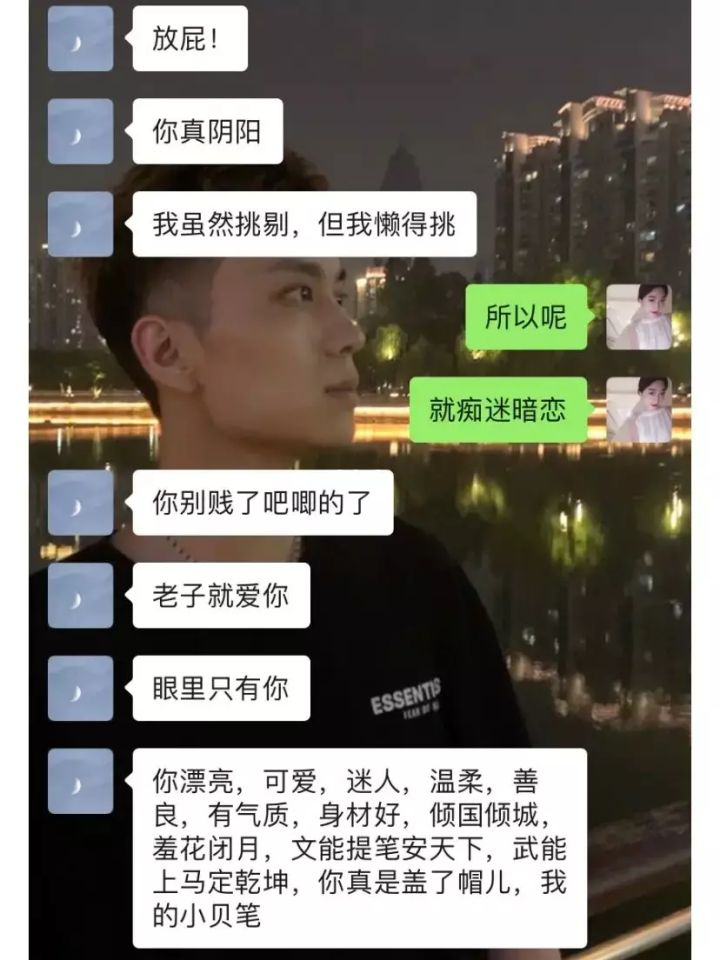
Task: Tap the moon avatar next to "老子就爱你"
Action: pyautogui.click(x=80, y=595)
